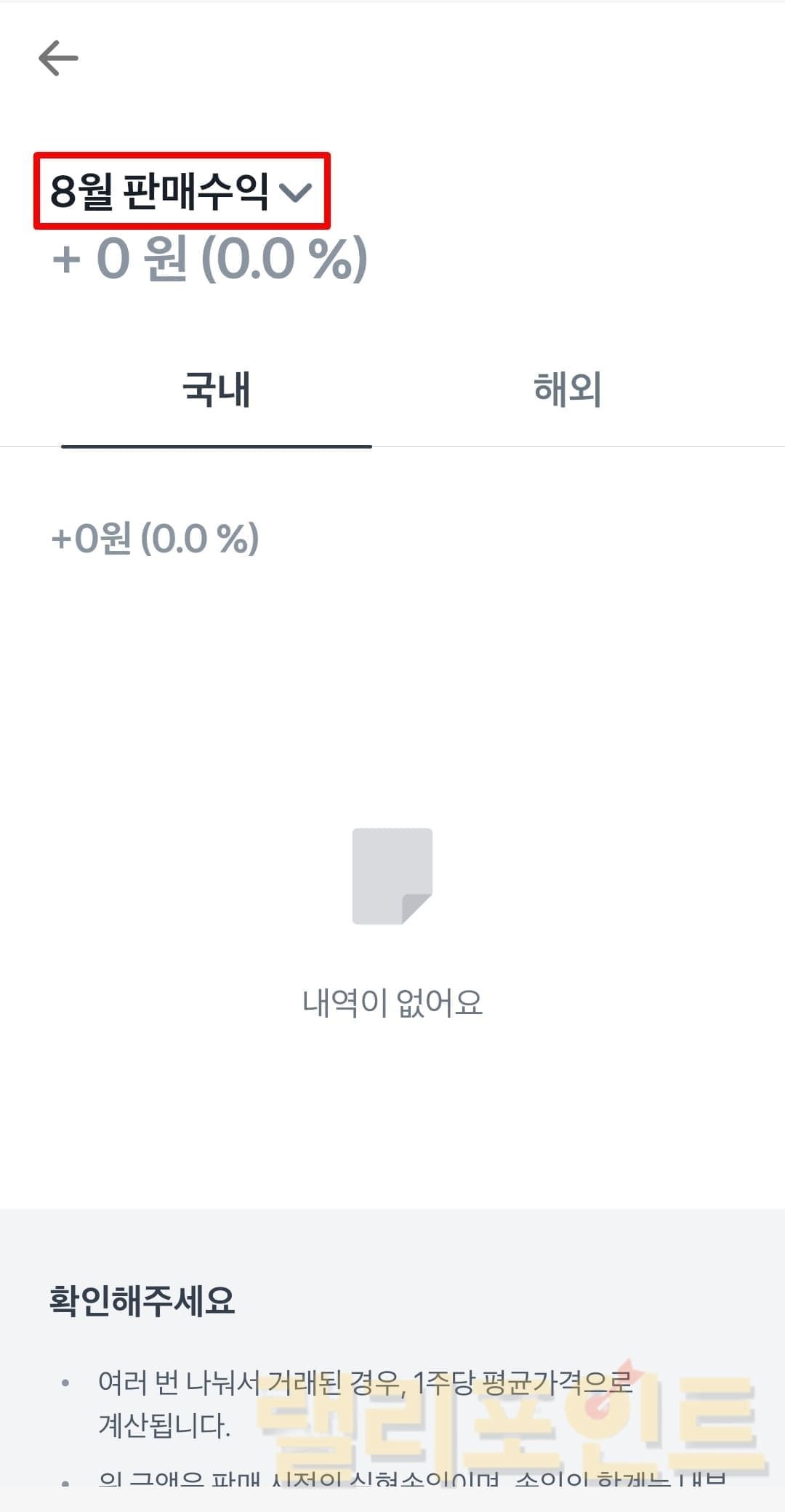The height and width of the screenshot is (1512, 785).
Task: Select the 국내 tab
Action: 217,390
